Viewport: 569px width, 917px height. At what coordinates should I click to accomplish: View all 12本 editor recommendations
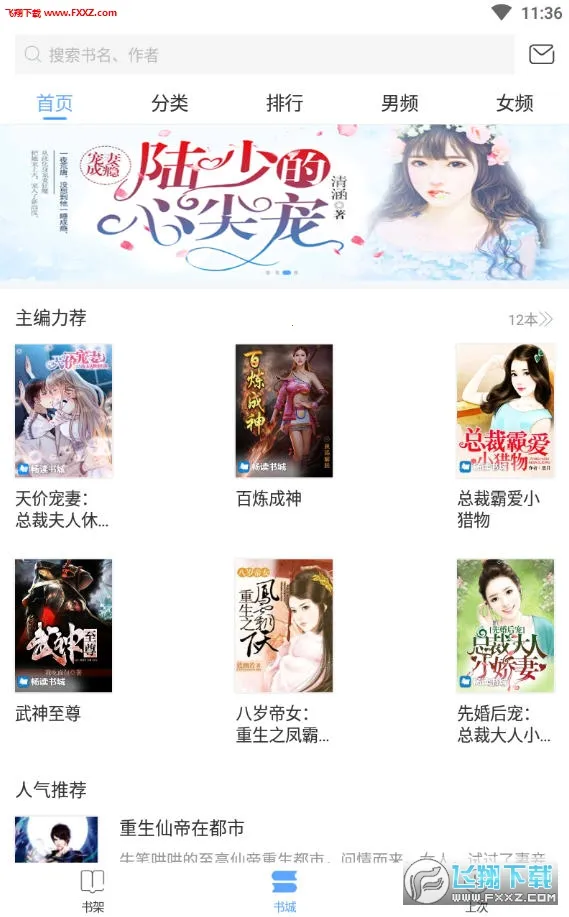pyautogui.click(x=530, y=319)
